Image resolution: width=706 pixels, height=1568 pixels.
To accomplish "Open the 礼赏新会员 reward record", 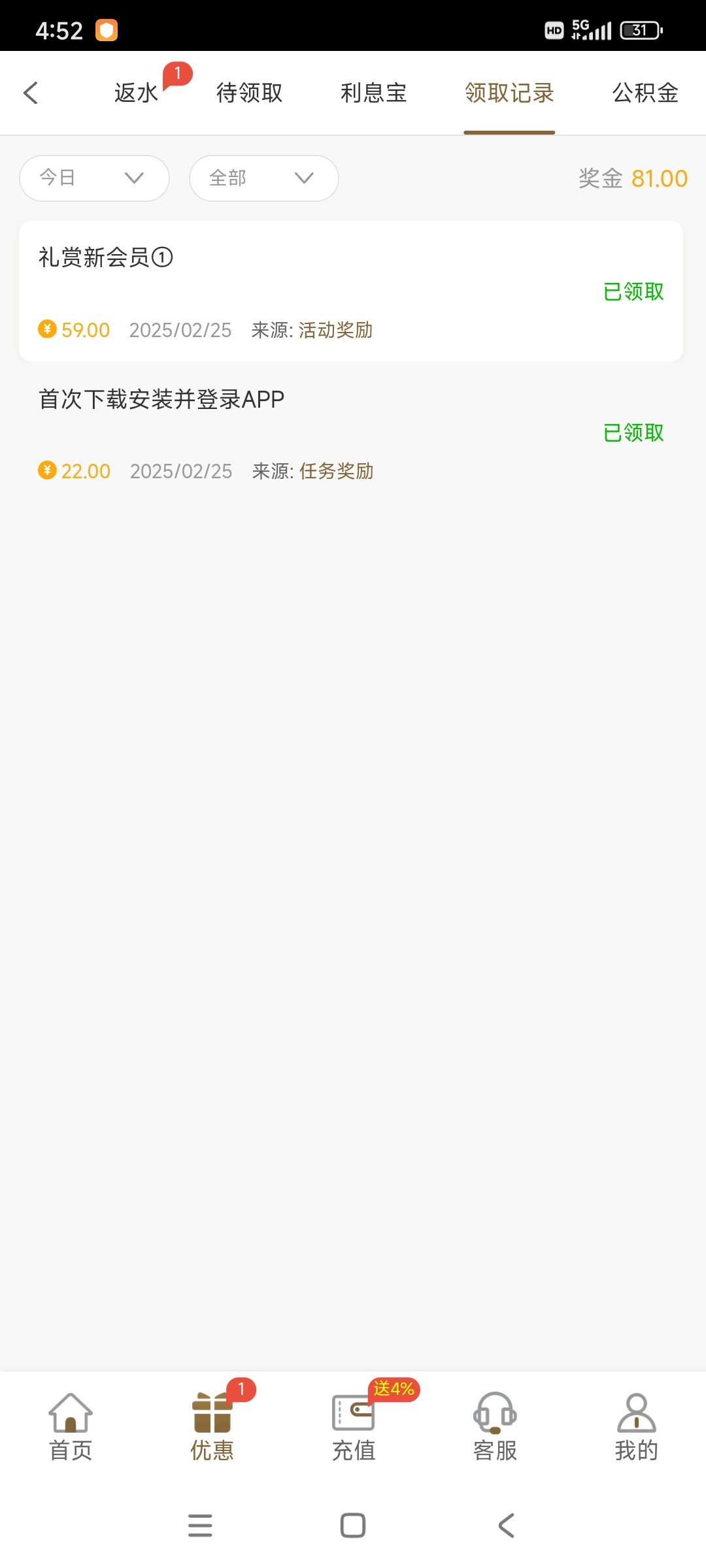I will tap(351, 291).
